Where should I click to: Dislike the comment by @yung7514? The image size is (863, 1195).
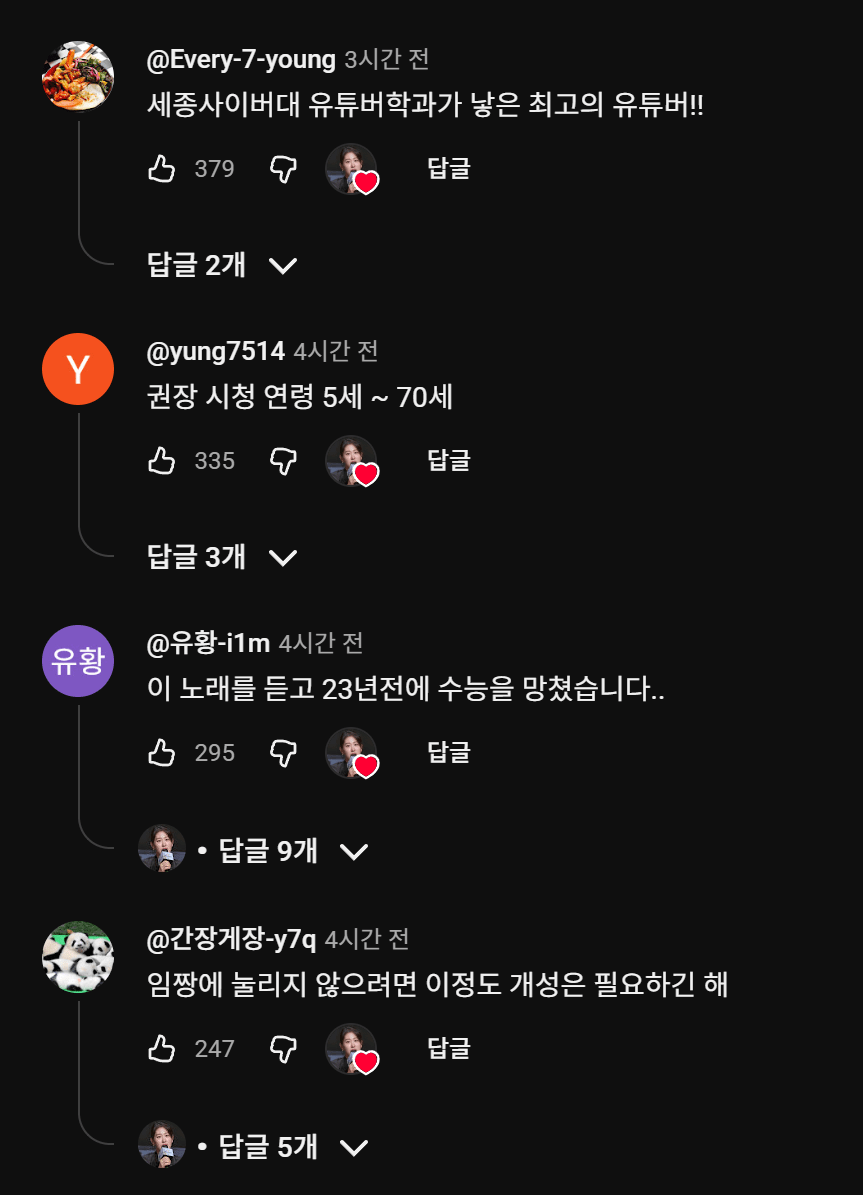(x=284, y=461)
